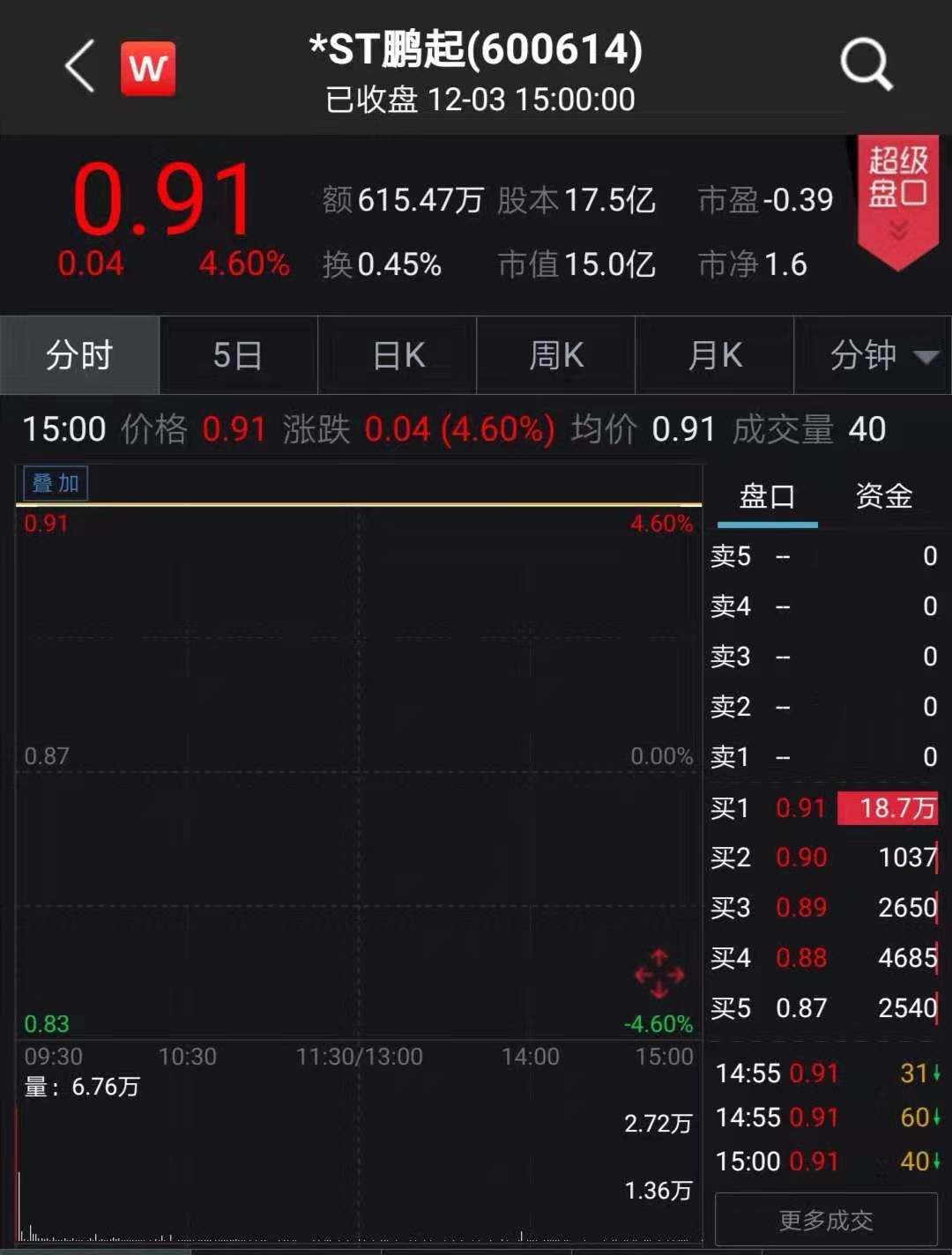Tap the red W logo icon
952x1255 pixels.
tap(147, 68)
